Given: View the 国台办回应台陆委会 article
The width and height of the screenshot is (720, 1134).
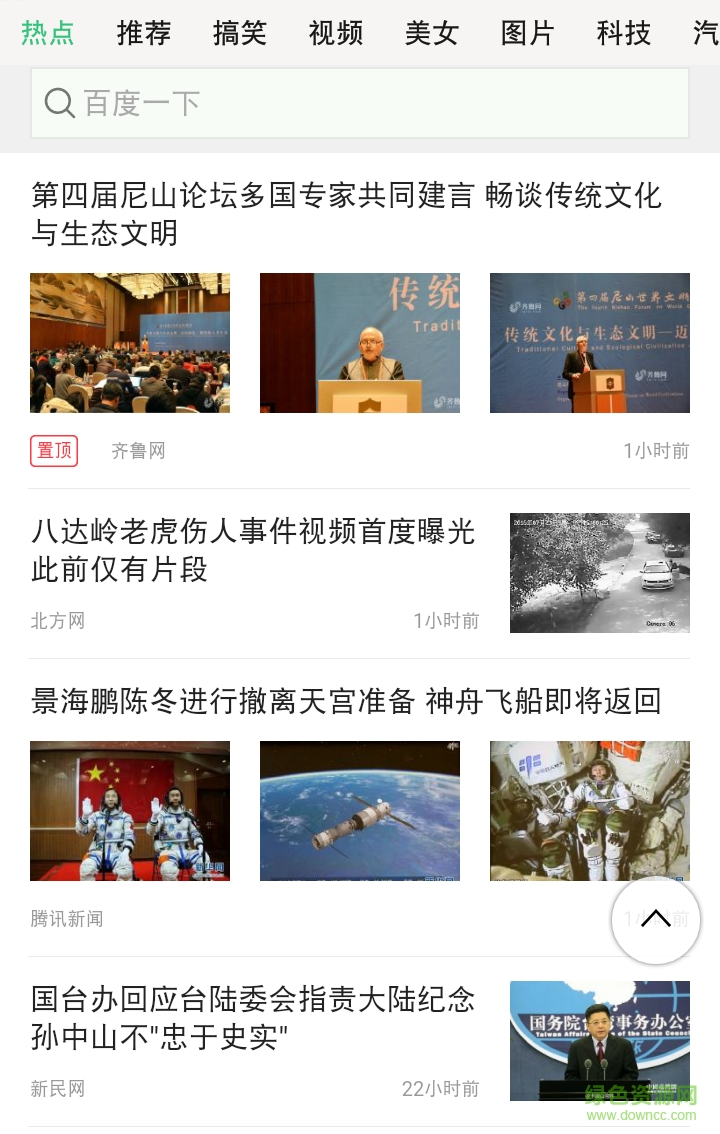Looking at the screenshot, I should click(253, 1018).
